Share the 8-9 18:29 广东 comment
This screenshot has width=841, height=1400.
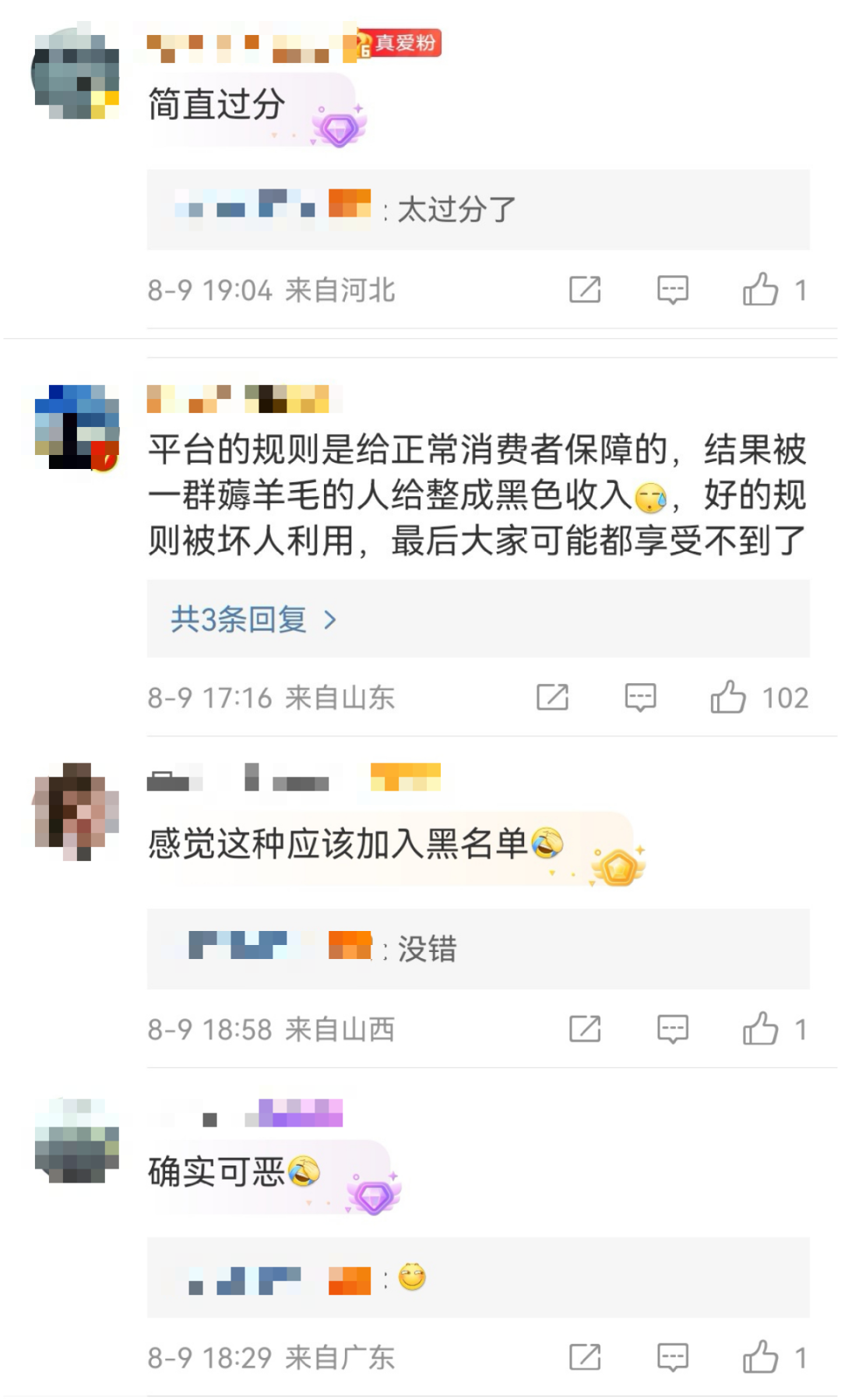click(585, 1357)
